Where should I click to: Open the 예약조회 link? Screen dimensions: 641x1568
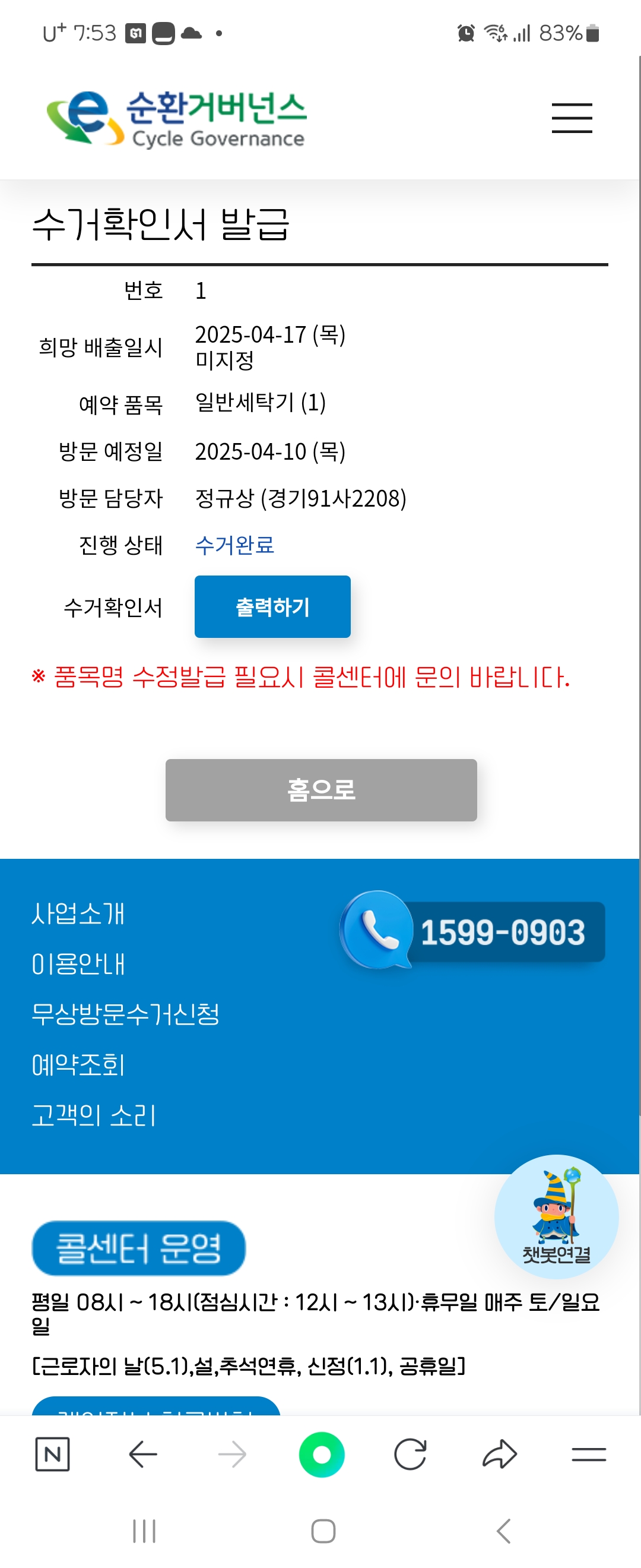coord(78,1064)
